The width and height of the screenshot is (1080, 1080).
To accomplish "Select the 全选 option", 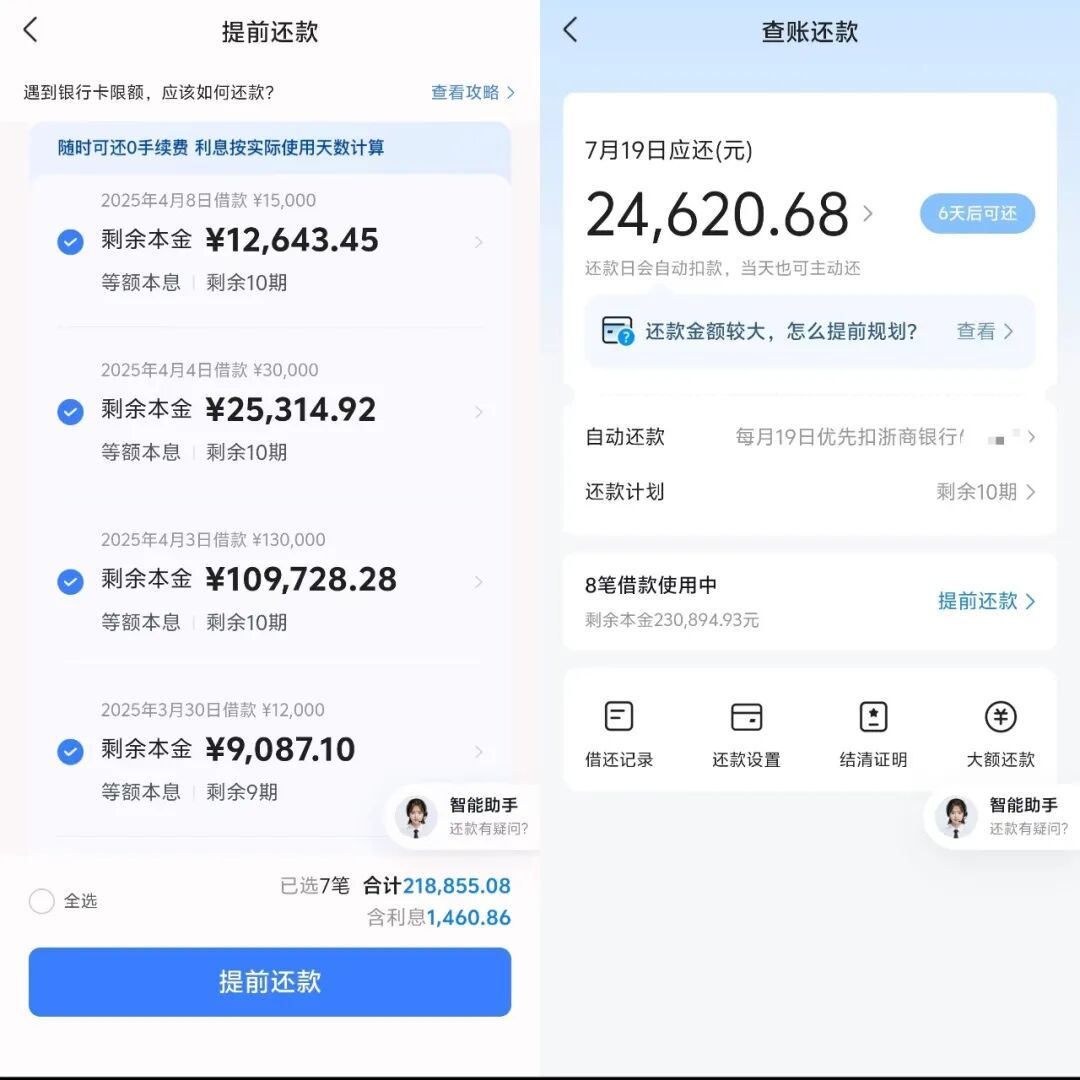I will pyautogui.click(x=42, y=901).
